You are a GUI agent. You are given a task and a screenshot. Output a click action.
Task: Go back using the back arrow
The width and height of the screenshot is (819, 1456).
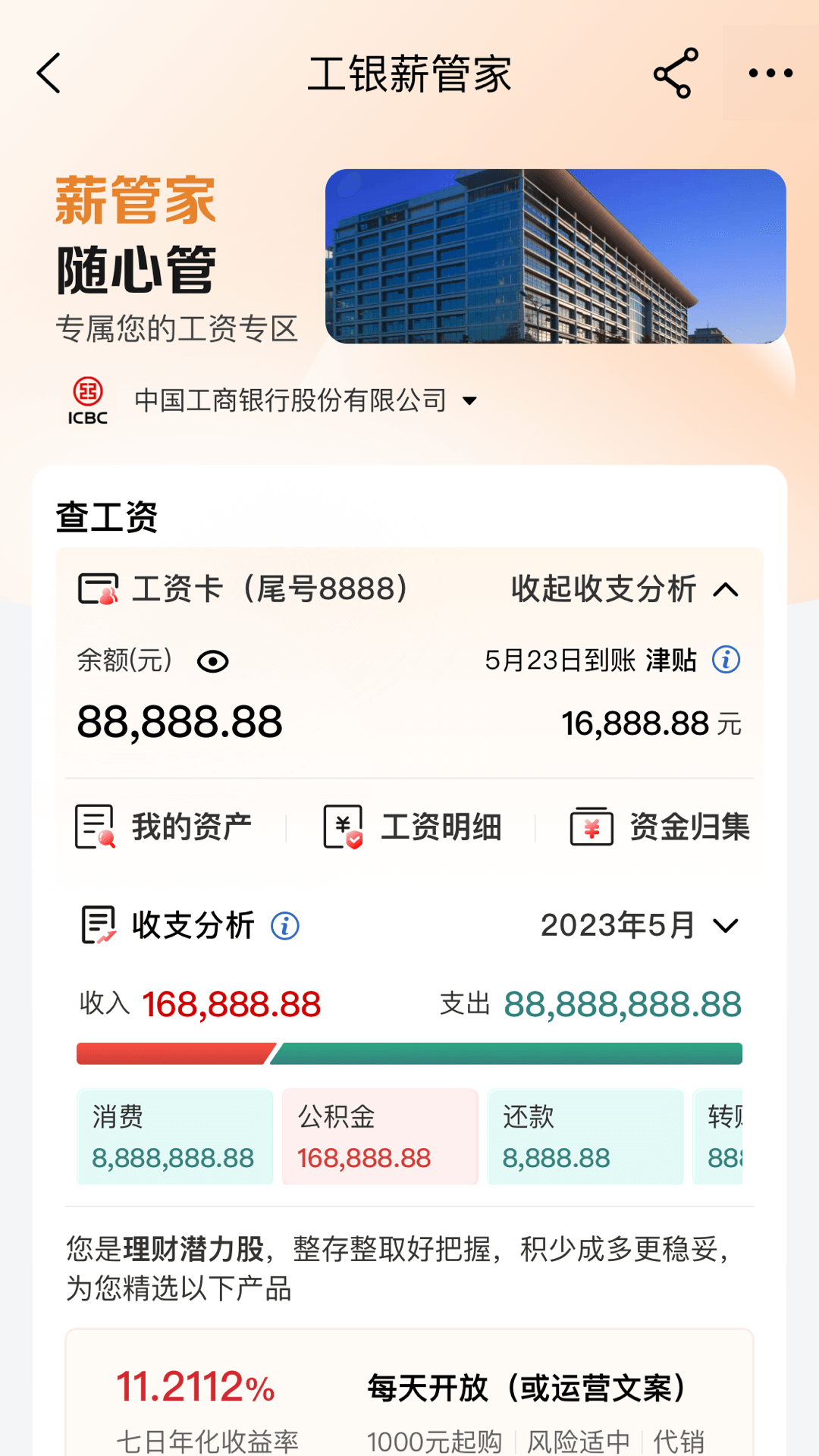49,74
